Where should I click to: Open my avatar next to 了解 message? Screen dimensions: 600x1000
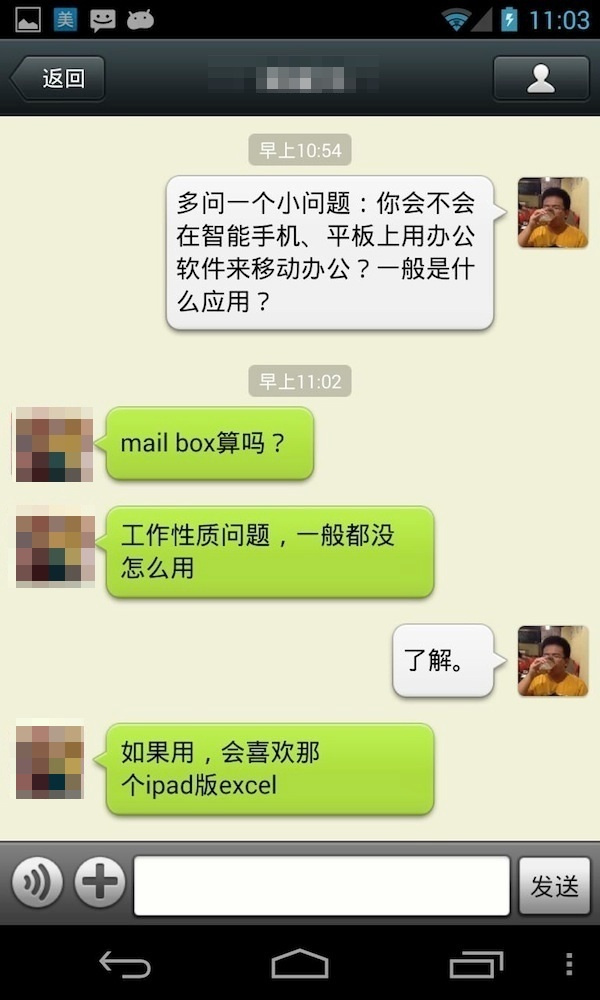pos(552,661)
